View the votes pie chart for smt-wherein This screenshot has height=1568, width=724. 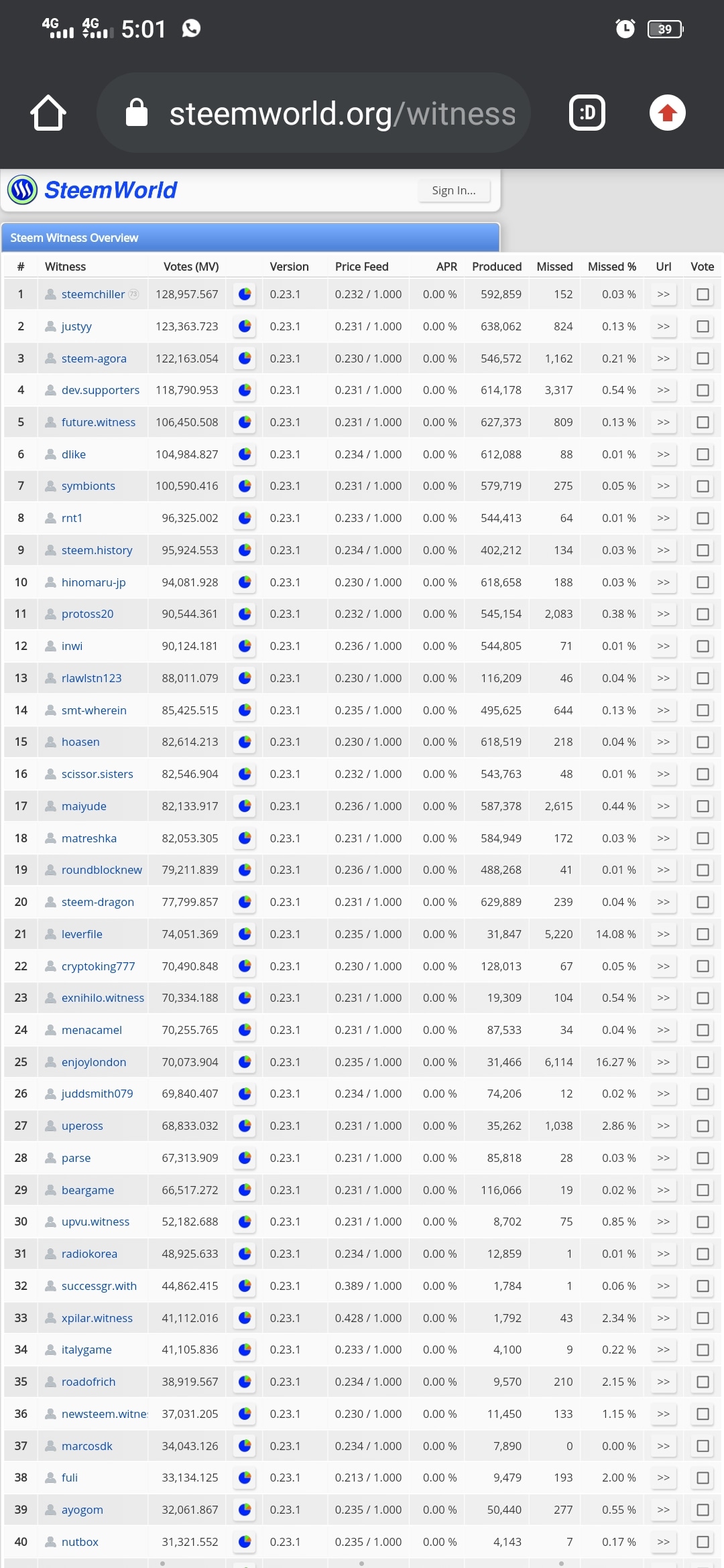click(245, 710)
